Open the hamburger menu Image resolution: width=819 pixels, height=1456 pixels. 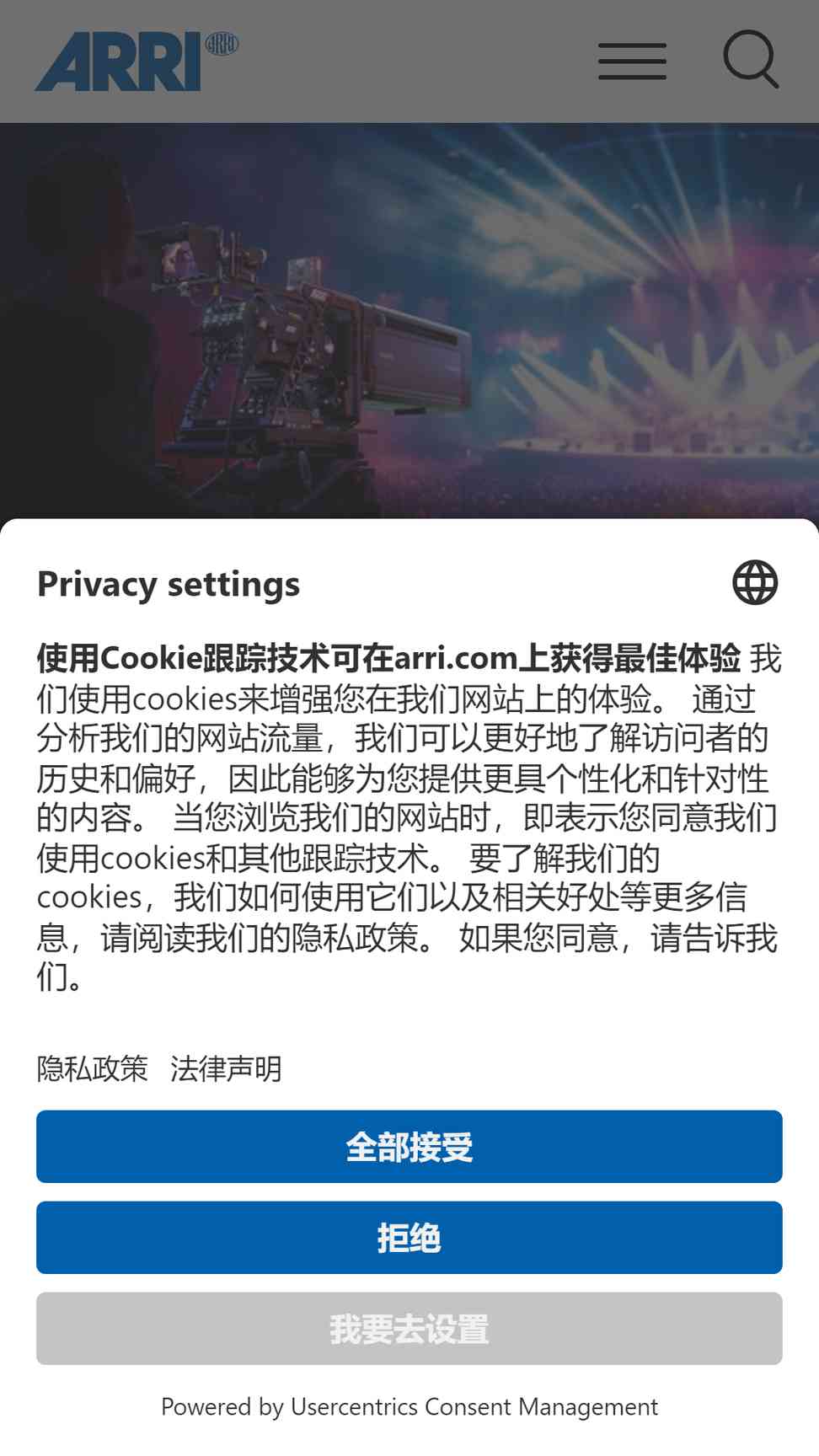[x=632, y=62]
